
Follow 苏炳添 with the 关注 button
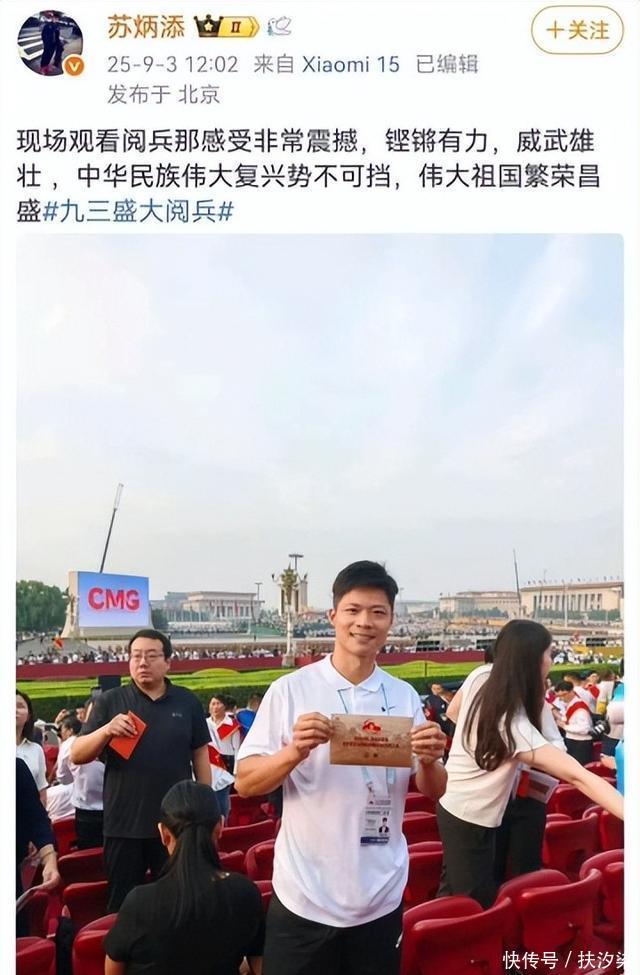coord(576,30)
